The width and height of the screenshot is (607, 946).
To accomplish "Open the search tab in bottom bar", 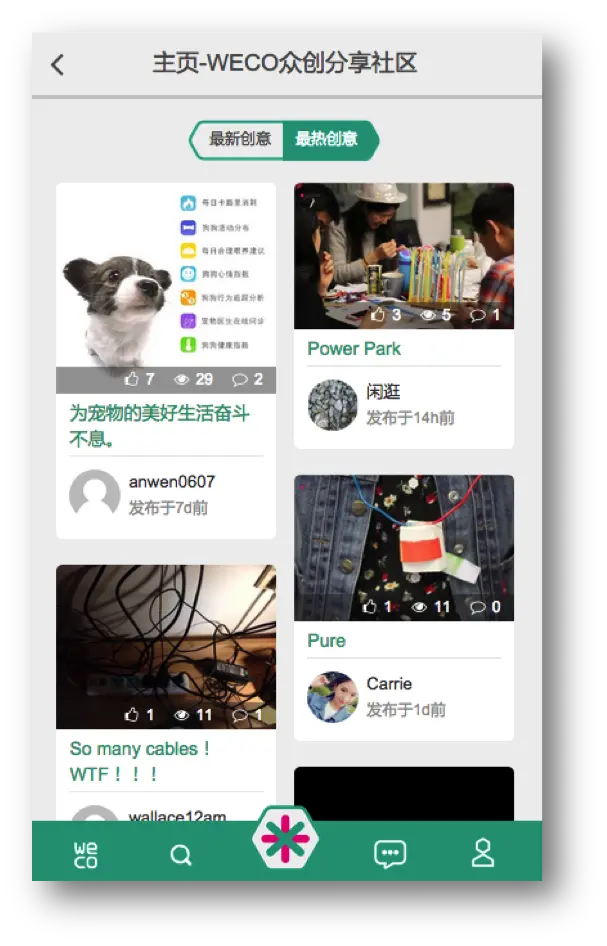I will click(181, 855).
